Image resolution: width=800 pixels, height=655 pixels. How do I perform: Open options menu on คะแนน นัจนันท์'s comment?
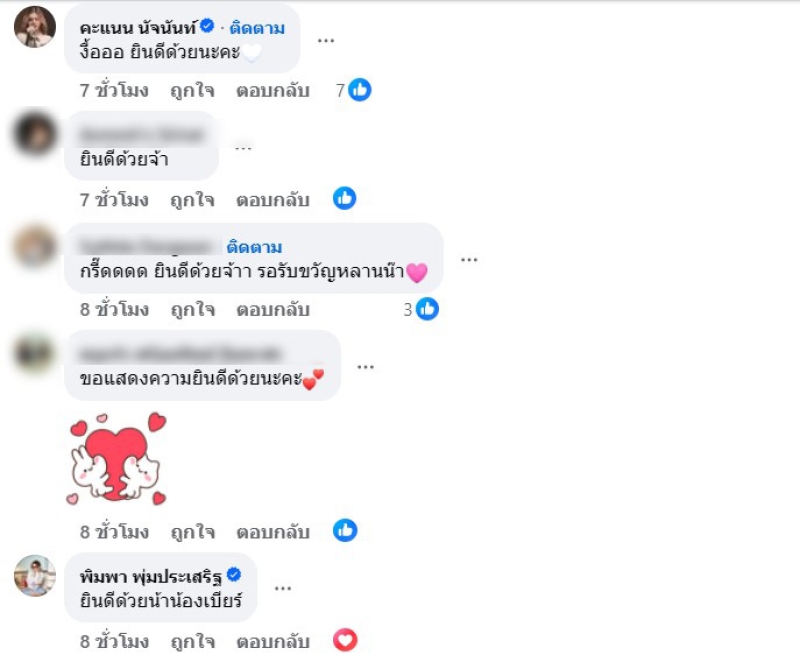326,40
